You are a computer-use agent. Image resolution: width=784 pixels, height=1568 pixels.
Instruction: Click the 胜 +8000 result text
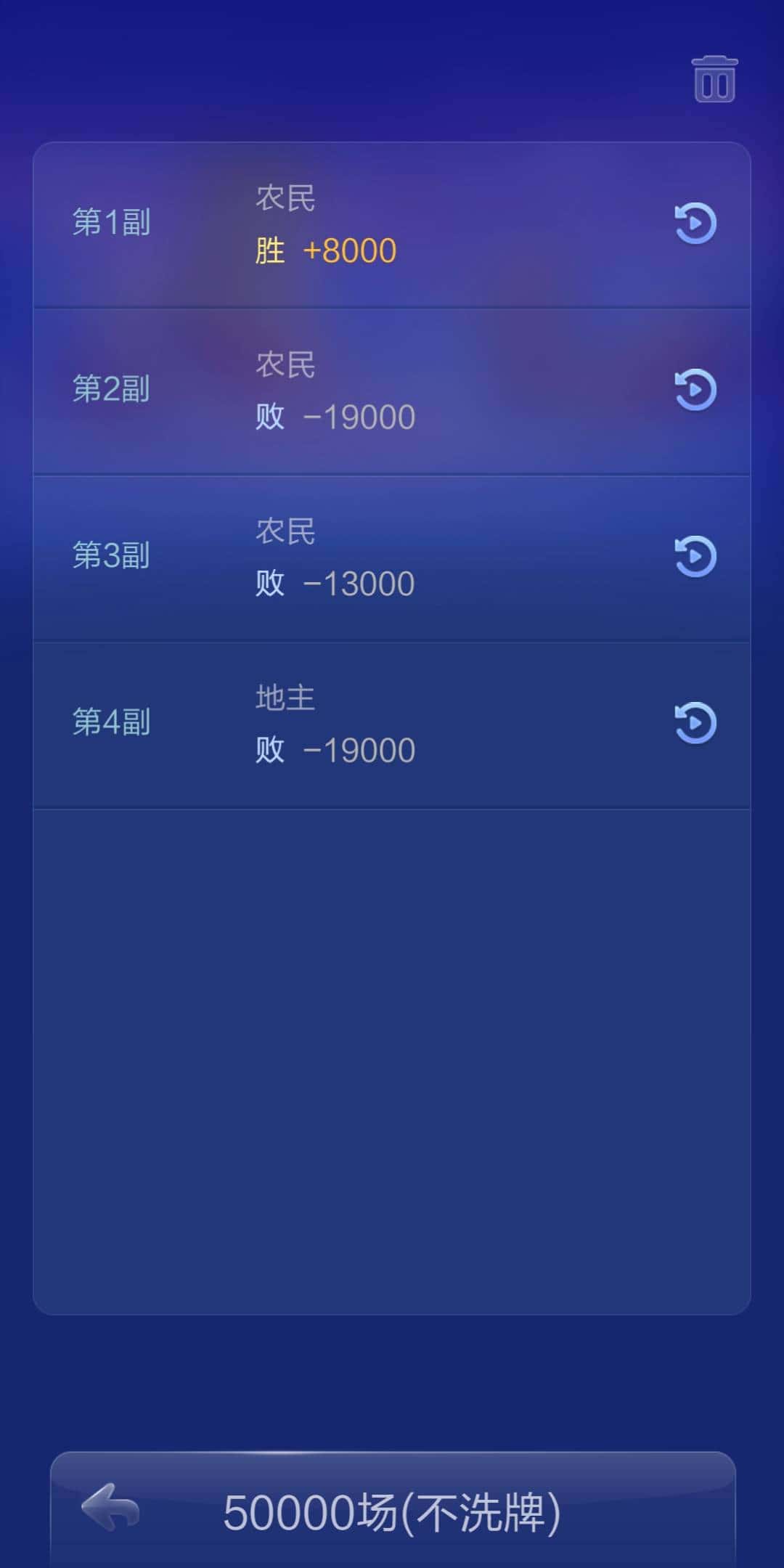click(x=324, y=249)
